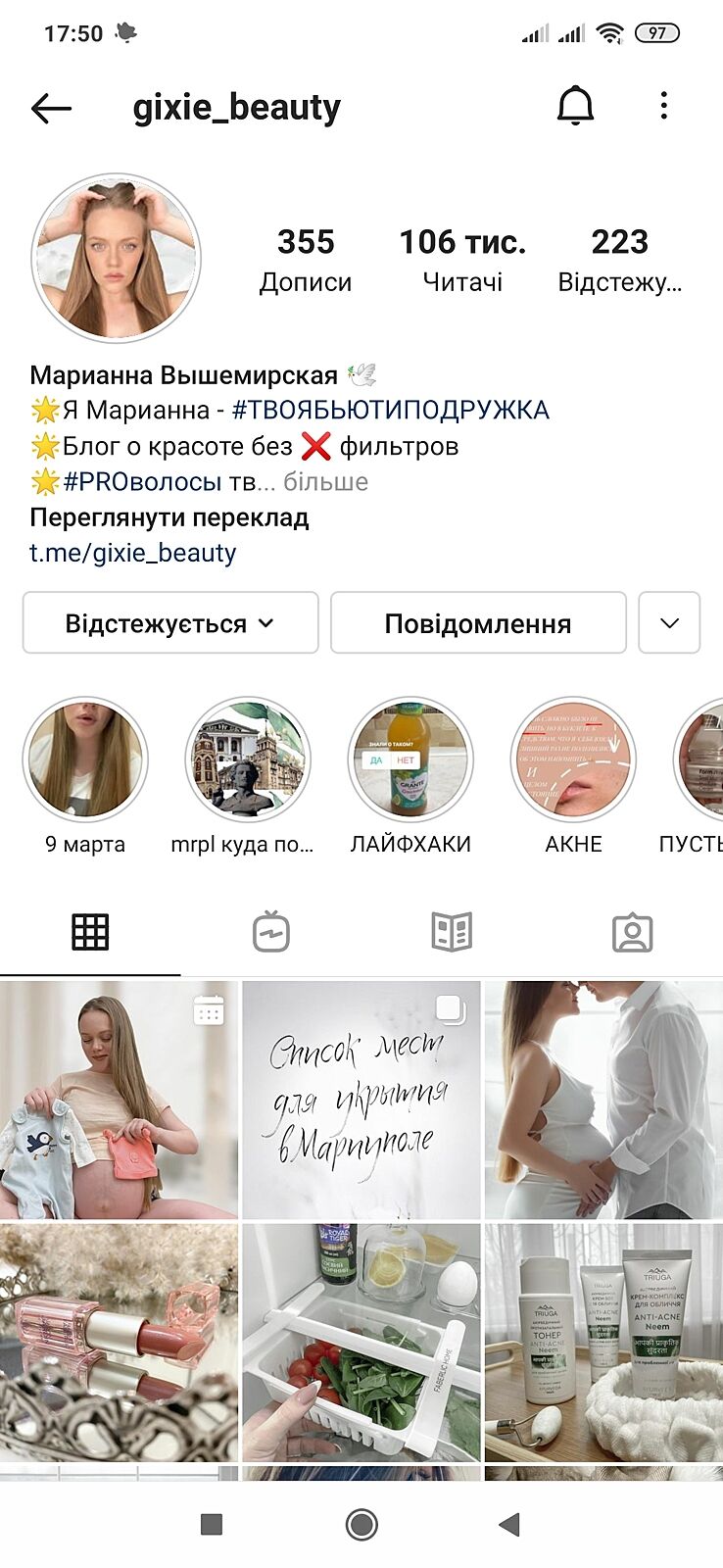Expand the bio with більше
The image size is (723, 1568).
(x=325, y=482)
